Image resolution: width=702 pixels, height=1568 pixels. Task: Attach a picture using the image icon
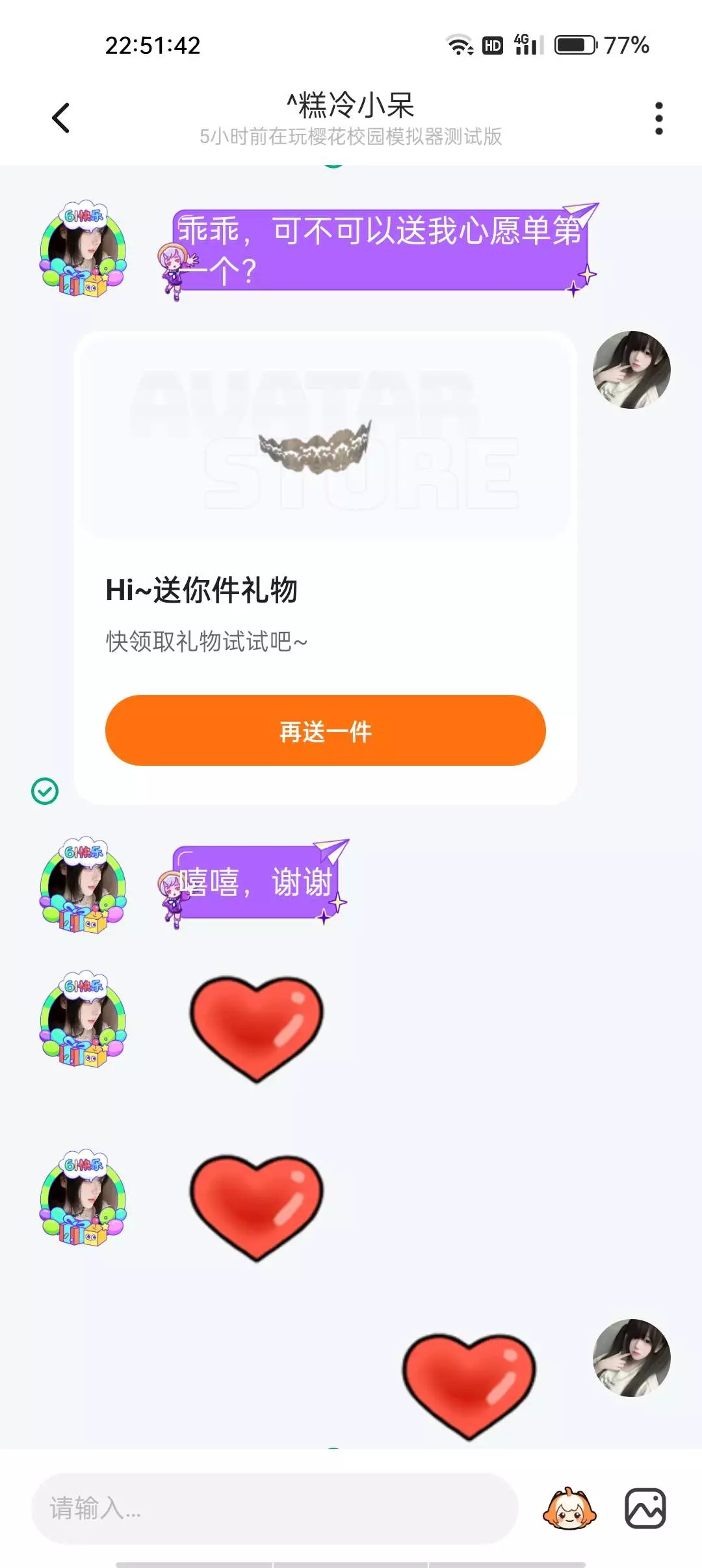pos(645,1508)
